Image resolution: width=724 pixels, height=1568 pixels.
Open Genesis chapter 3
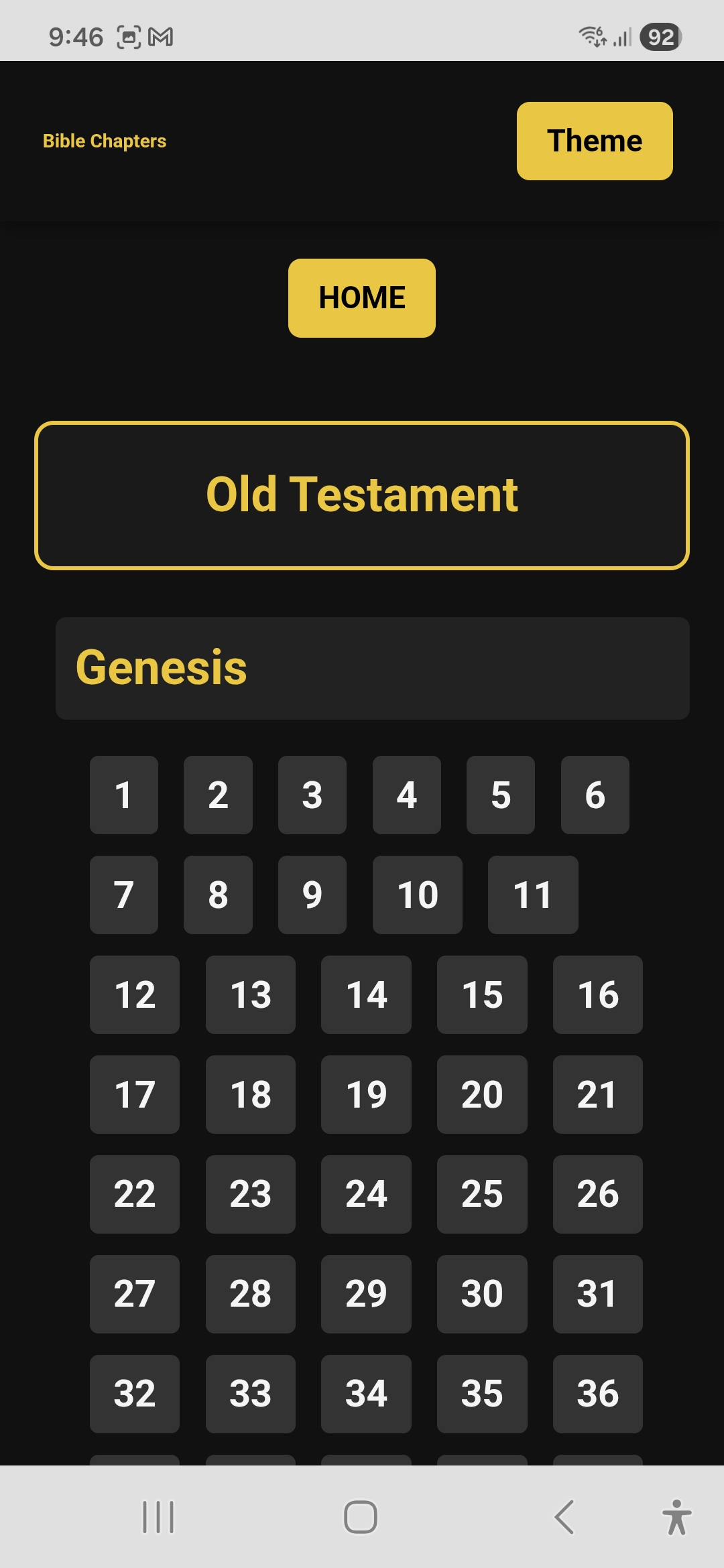tap(312, 795)
